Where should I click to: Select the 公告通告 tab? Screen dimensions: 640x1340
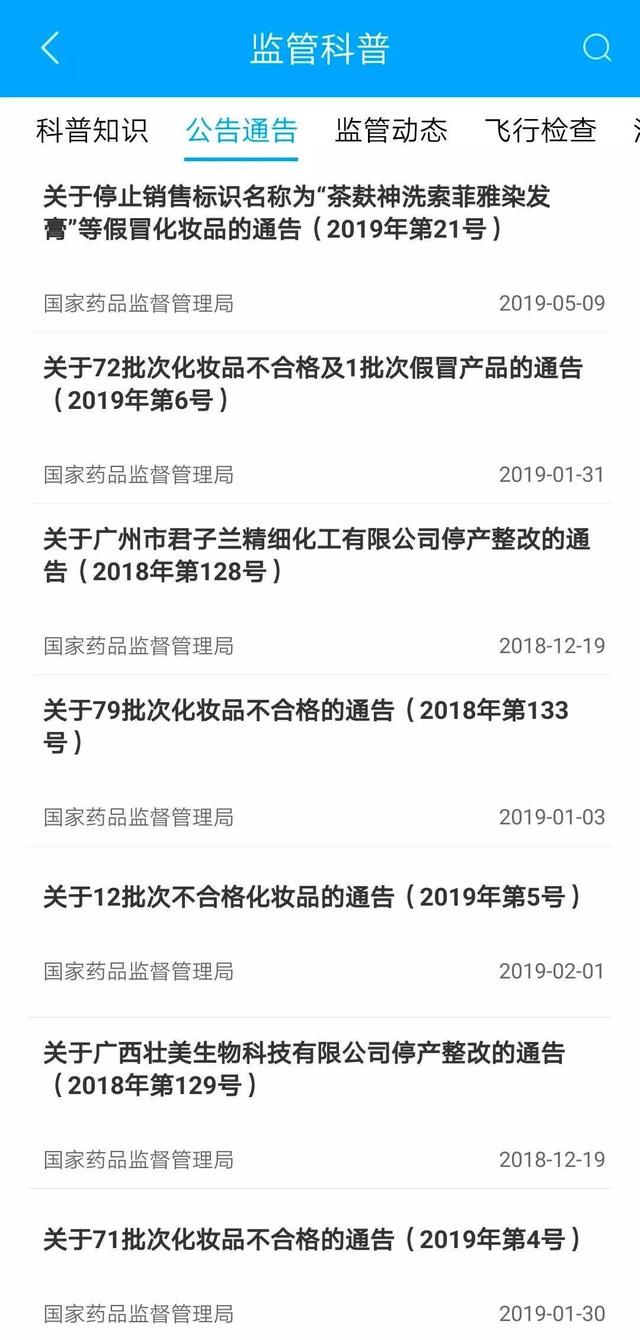click(x=241, y=130)
